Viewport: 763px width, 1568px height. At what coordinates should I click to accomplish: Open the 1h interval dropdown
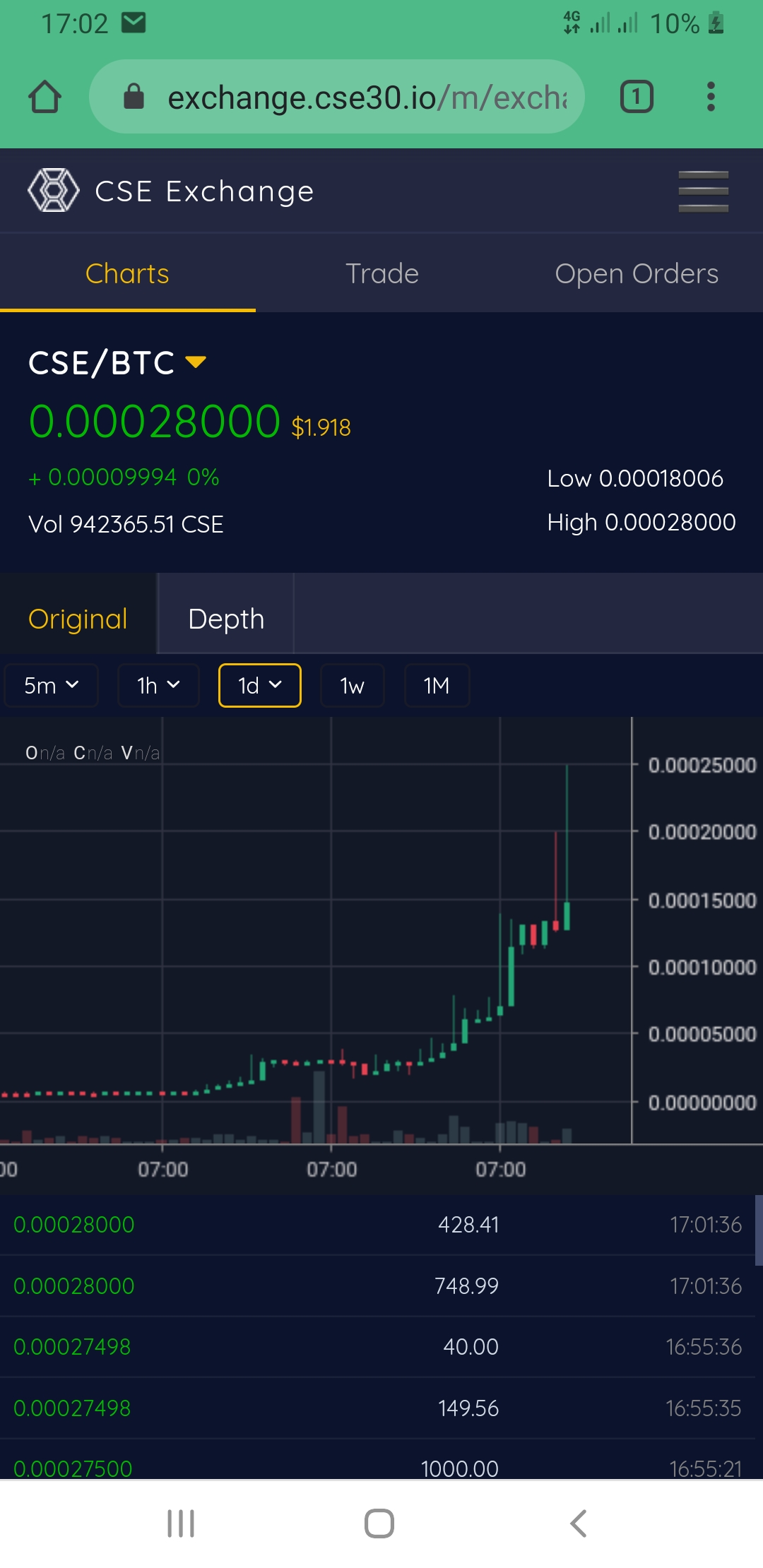click(x=158, y=685)
